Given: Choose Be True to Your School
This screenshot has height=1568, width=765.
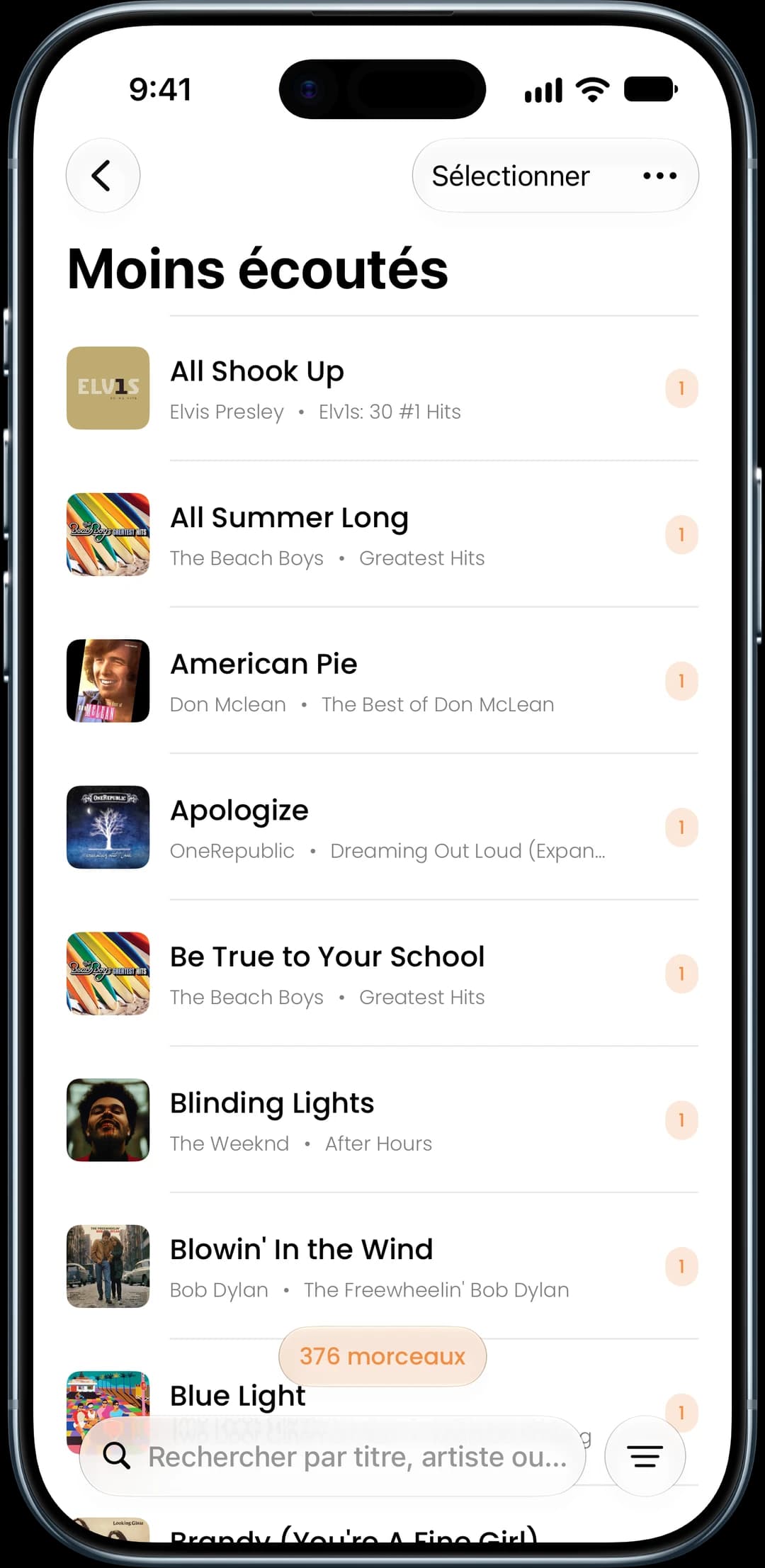Looking at the screenshot, I should pos(382,974).
